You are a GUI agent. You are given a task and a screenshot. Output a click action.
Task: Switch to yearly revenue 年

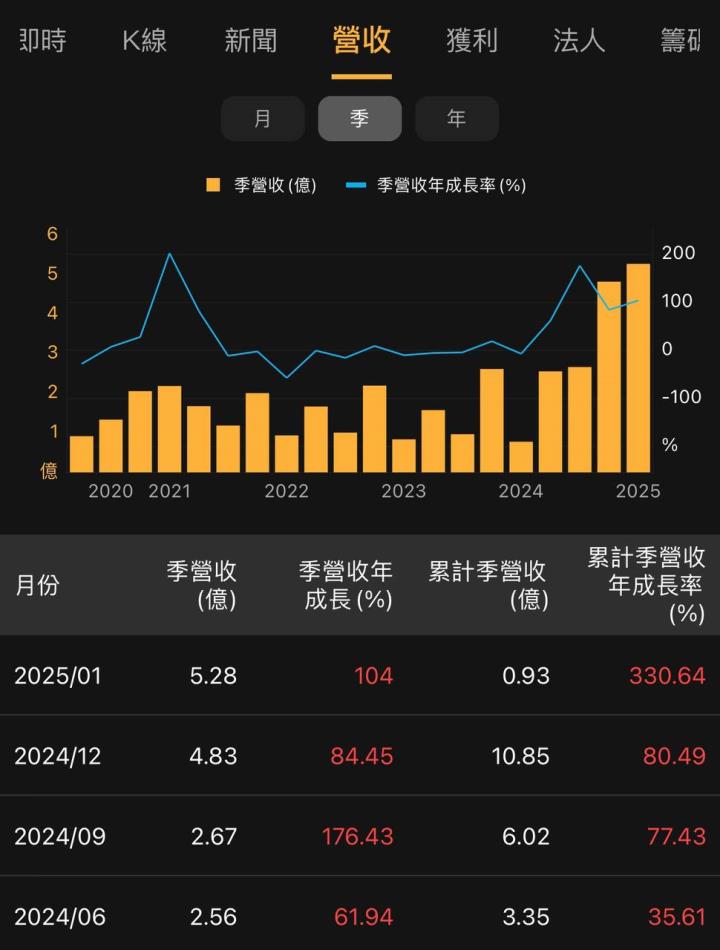click(x=456, y=119)
